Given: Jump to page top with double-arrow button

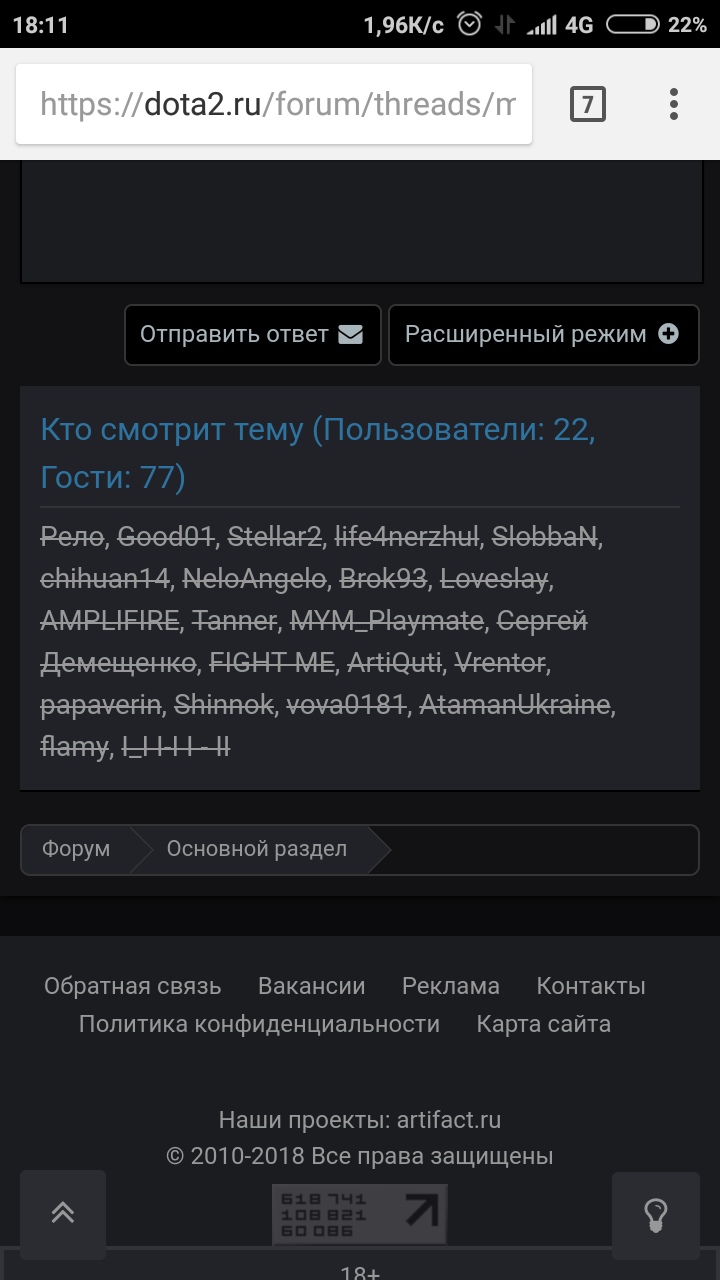Looking at the screenshot, I should [62, 1213].
